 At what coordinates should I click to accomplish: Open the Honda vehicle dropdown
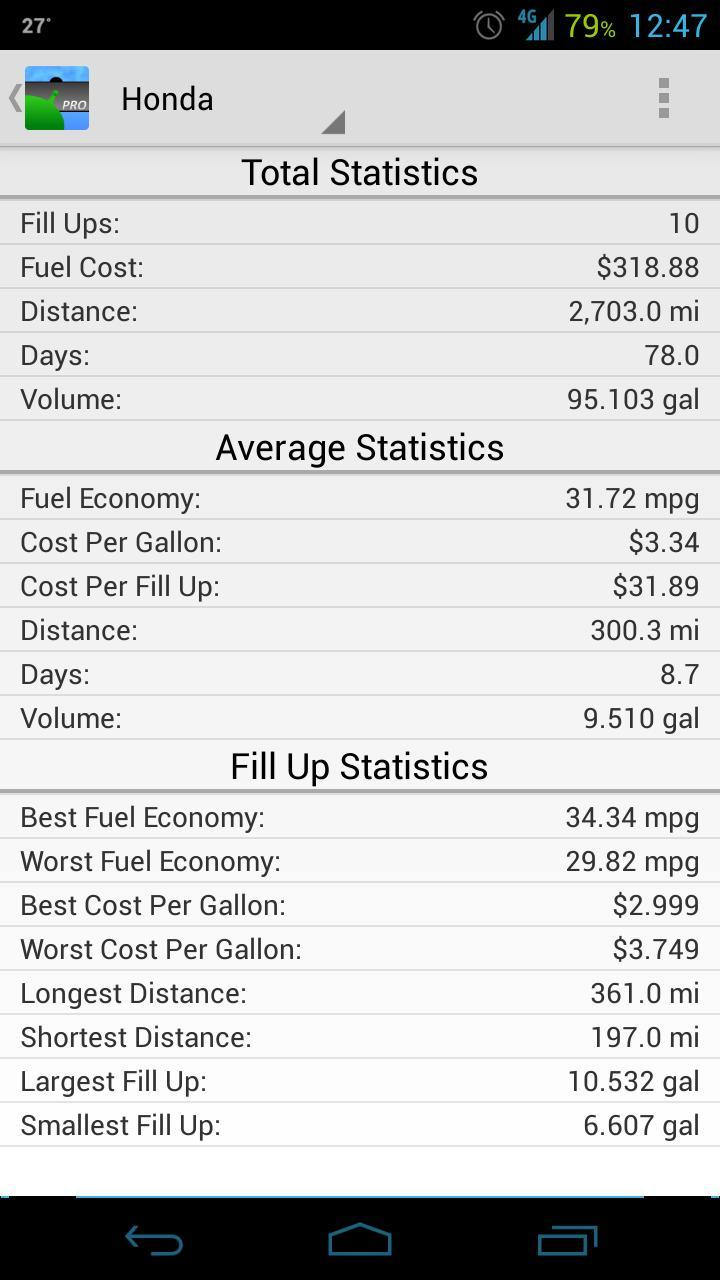tap(230, 100)
